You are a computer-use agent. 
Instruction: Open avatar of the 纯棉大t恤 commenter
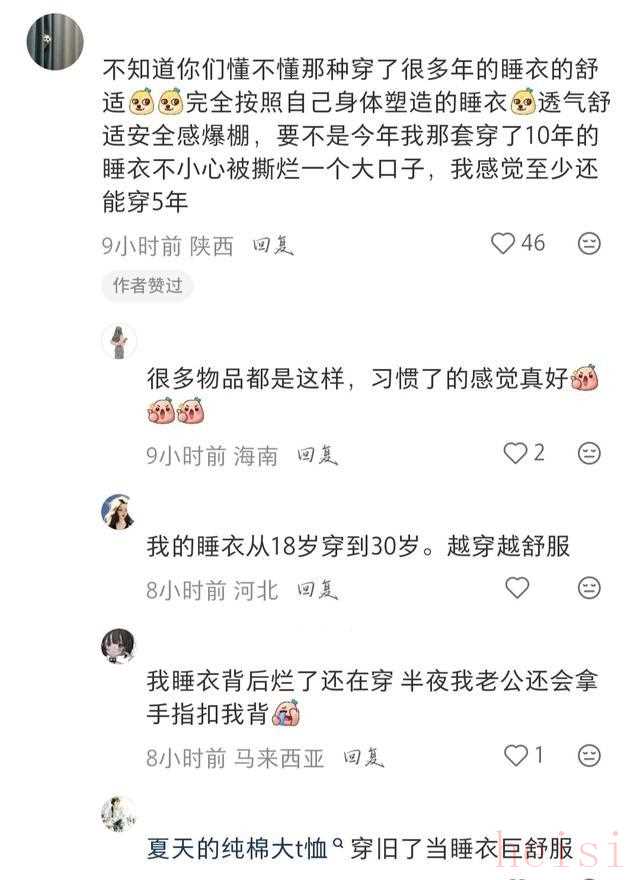[119, 814]
